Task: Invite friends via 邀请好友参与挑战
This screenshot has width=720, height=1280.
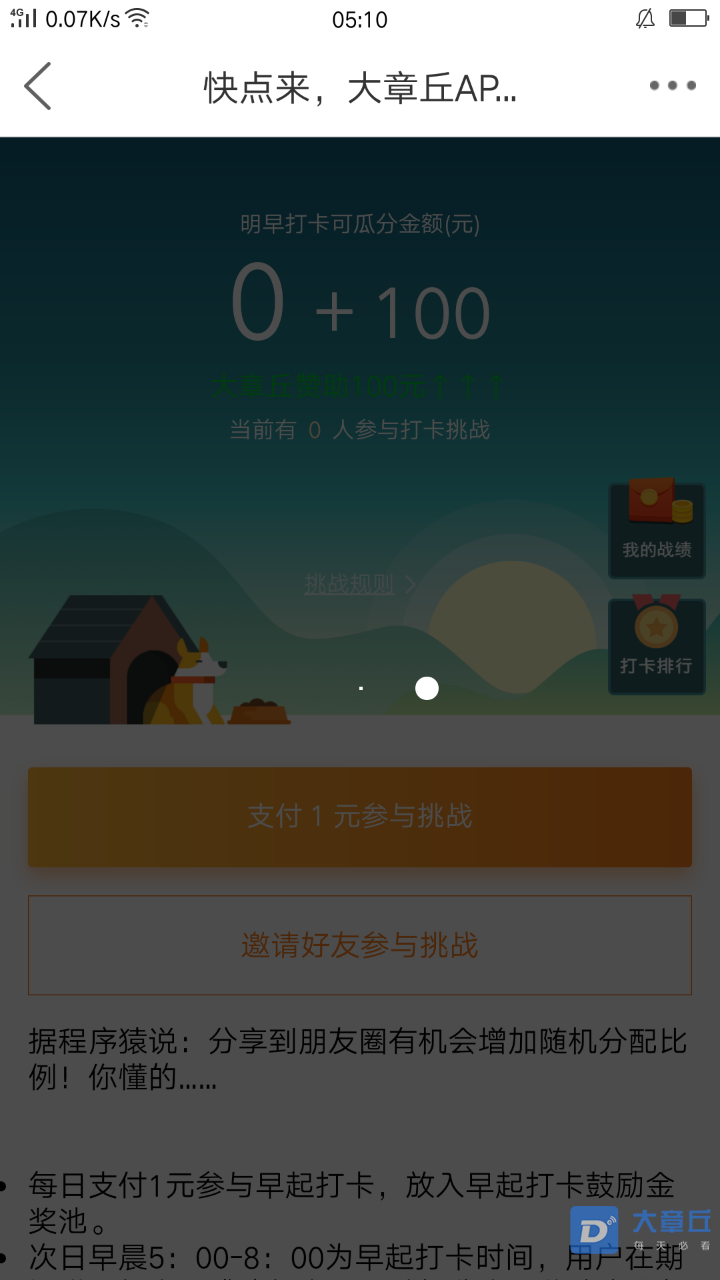Action: 360,945
